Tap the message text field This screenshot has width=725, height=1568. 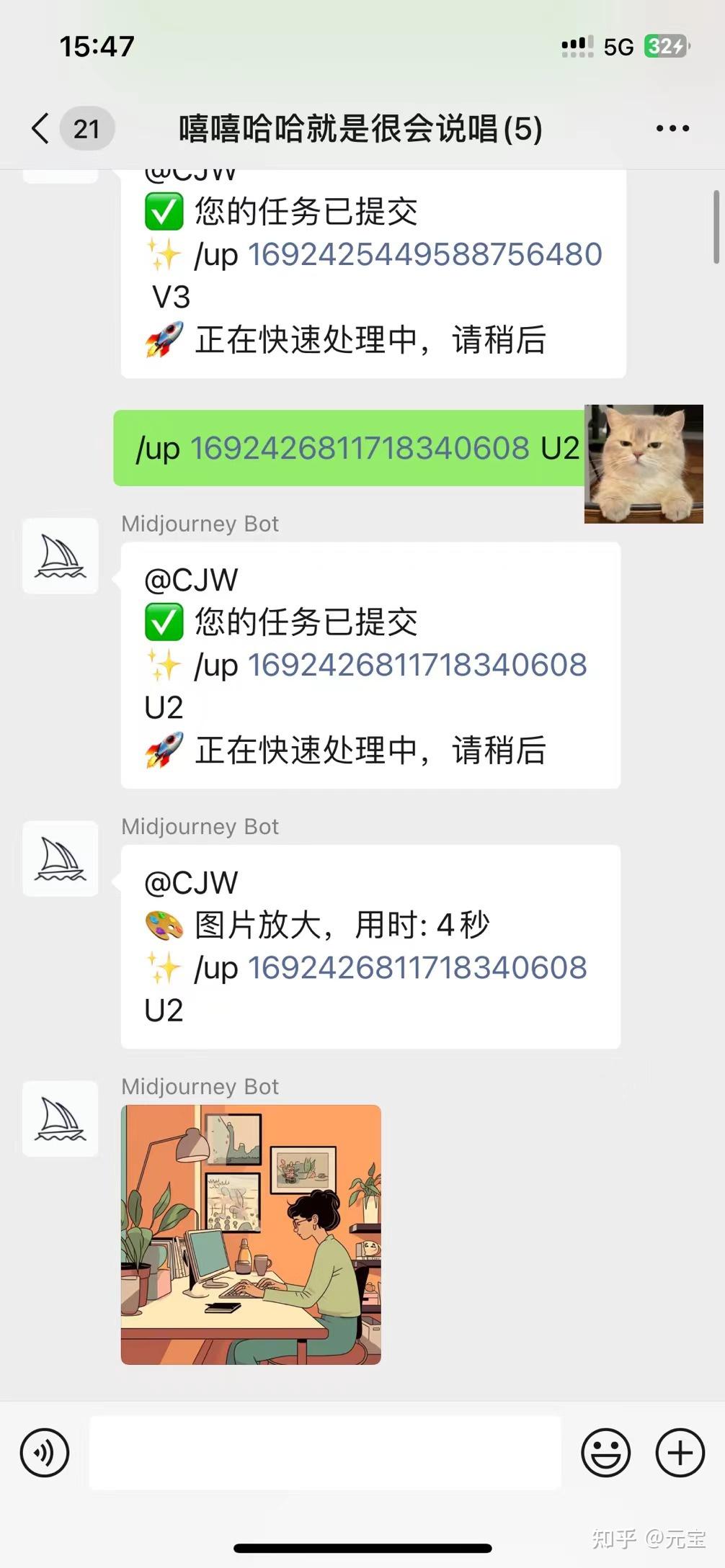(x=325, y=1453)
